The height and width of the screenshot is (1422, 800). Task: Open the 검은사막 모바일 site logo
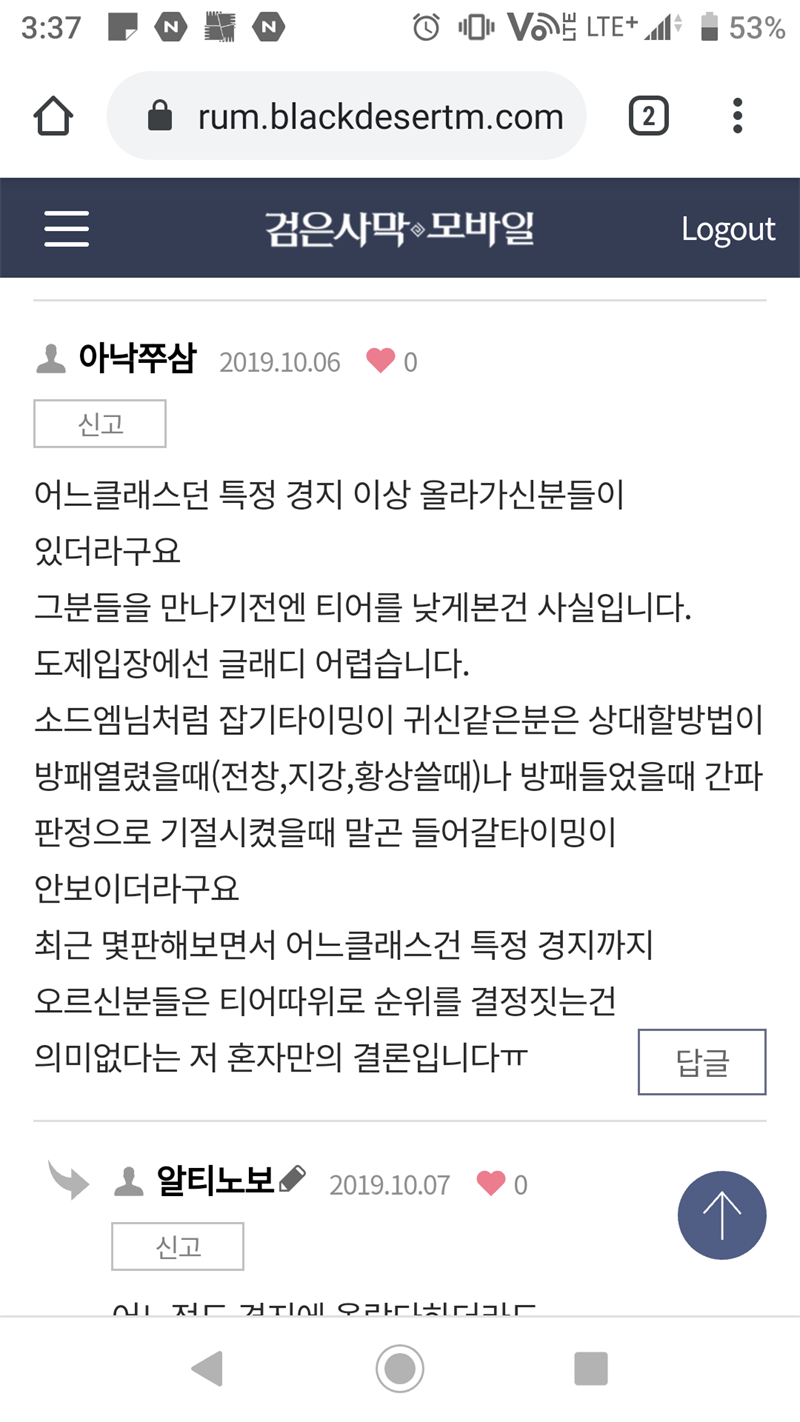(400, 229)
